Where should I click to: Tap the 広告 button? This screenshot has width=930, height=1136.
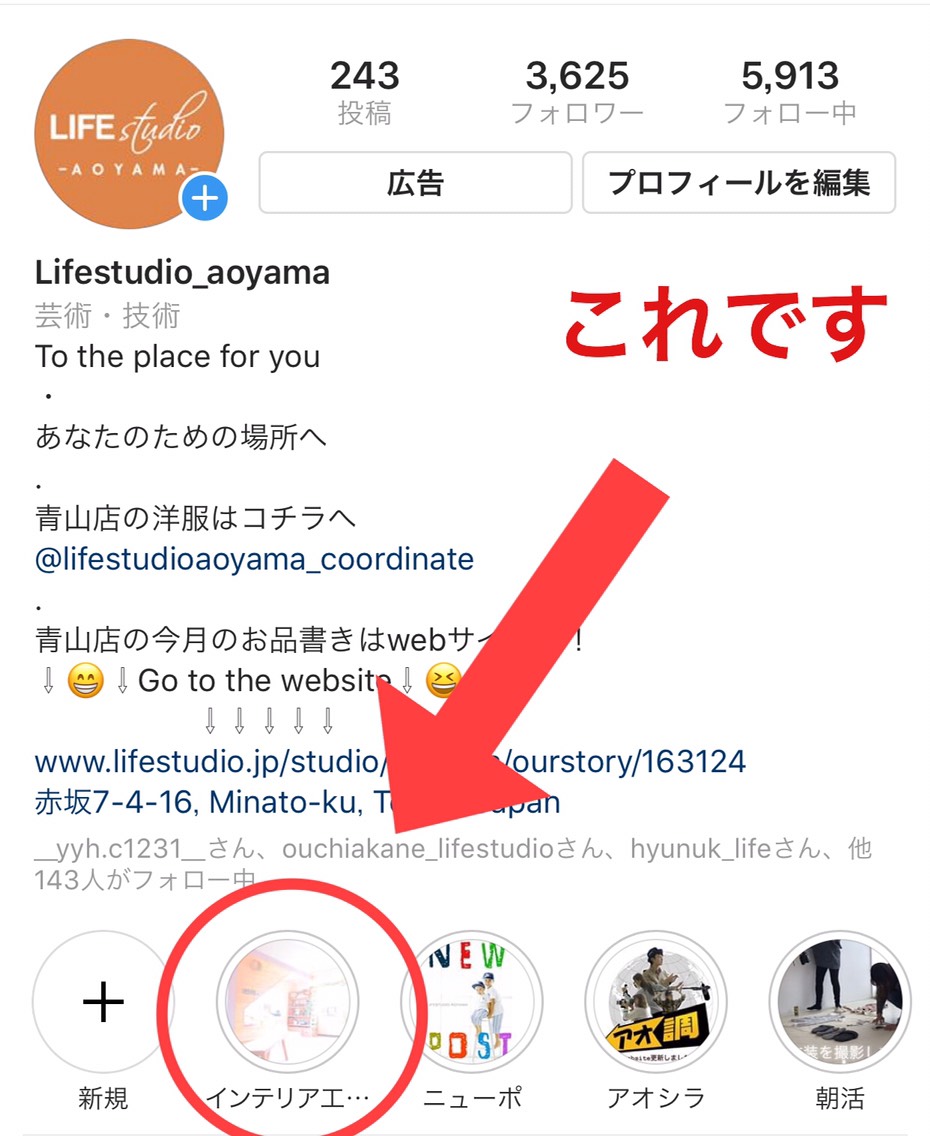coord(415,183)
